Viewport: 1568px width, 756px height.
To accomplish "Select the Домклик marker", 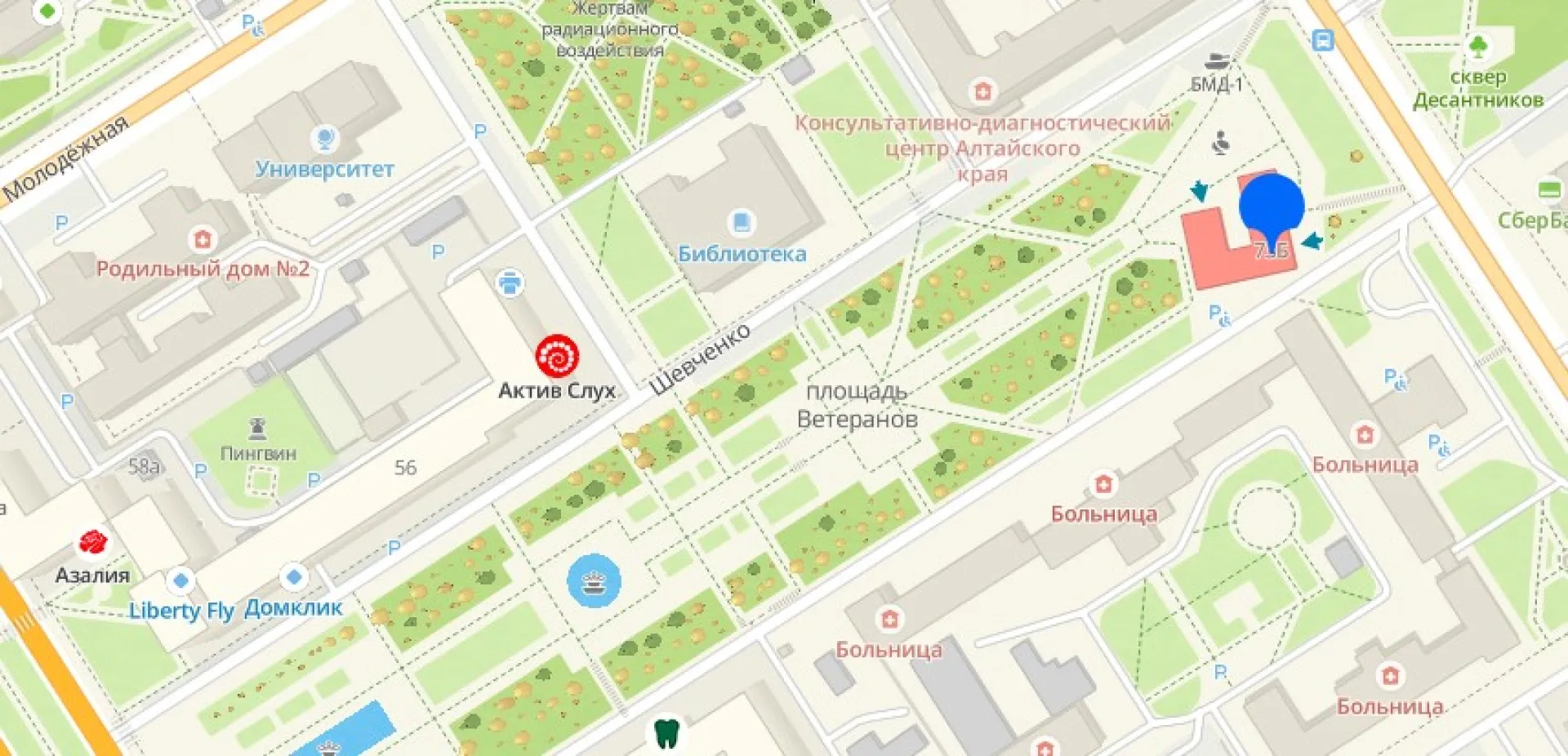I will pyautogui.click(x=294, y=577).
